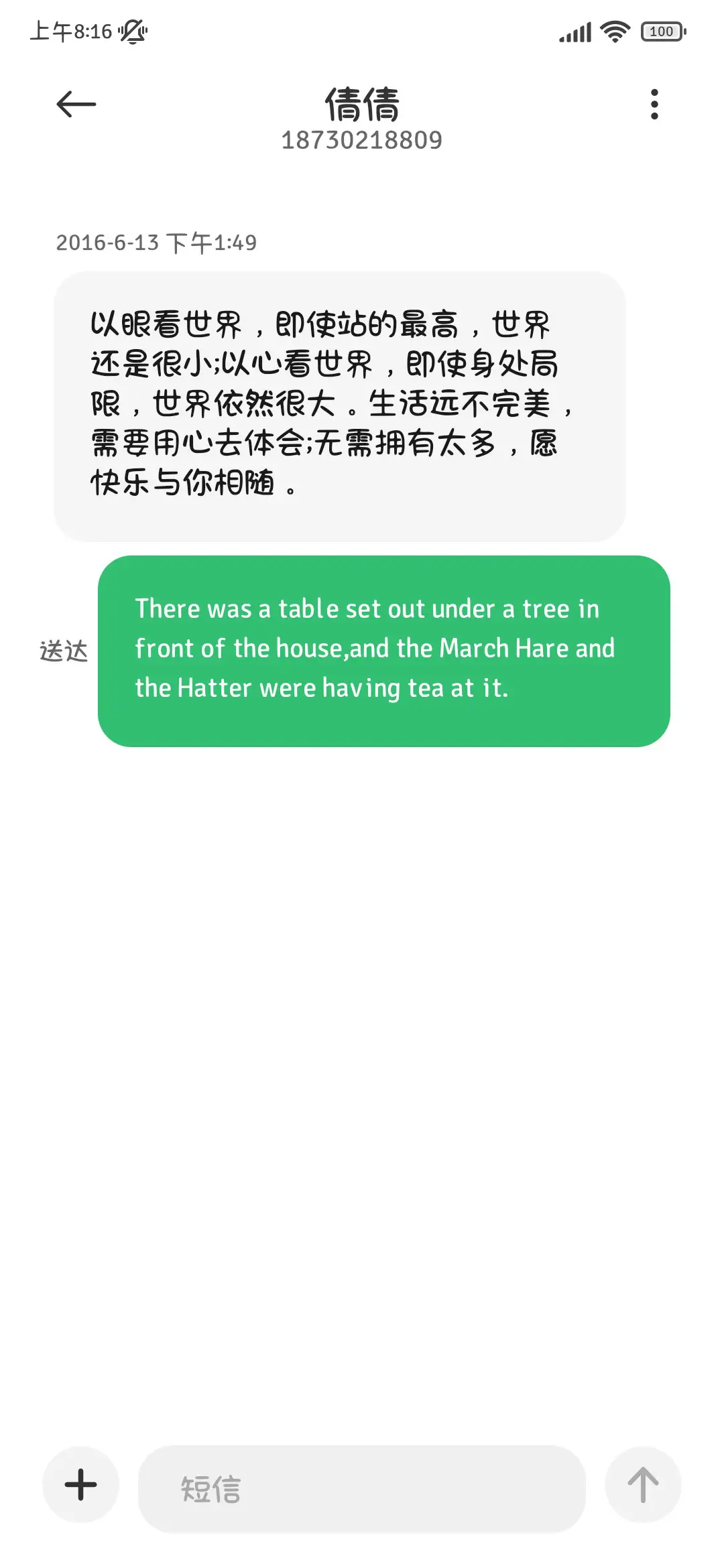Tap the phone number 18730218809
Viewport: 724px width, 1568px height.
tap(361, 141)
